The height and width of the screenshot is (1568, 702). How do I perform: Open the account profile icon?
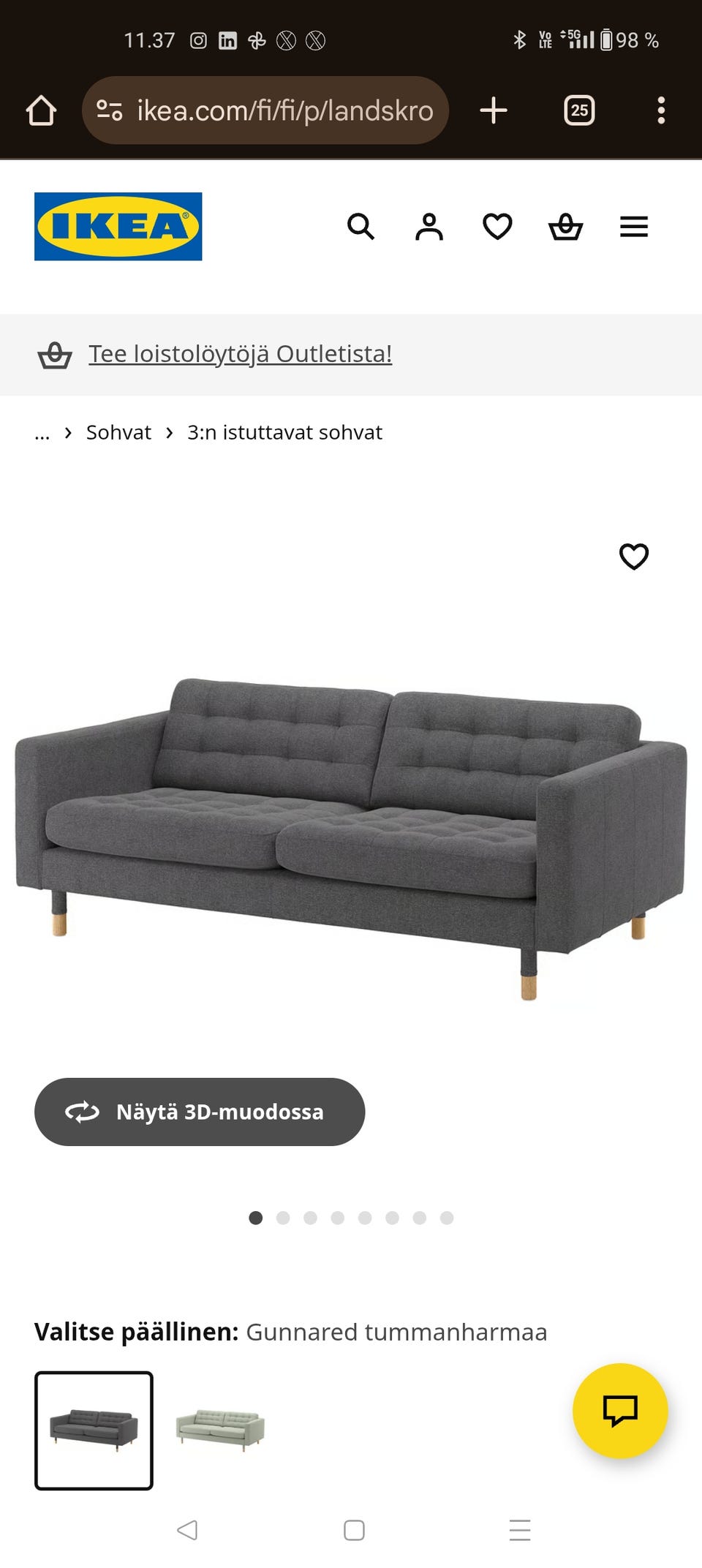430,227
